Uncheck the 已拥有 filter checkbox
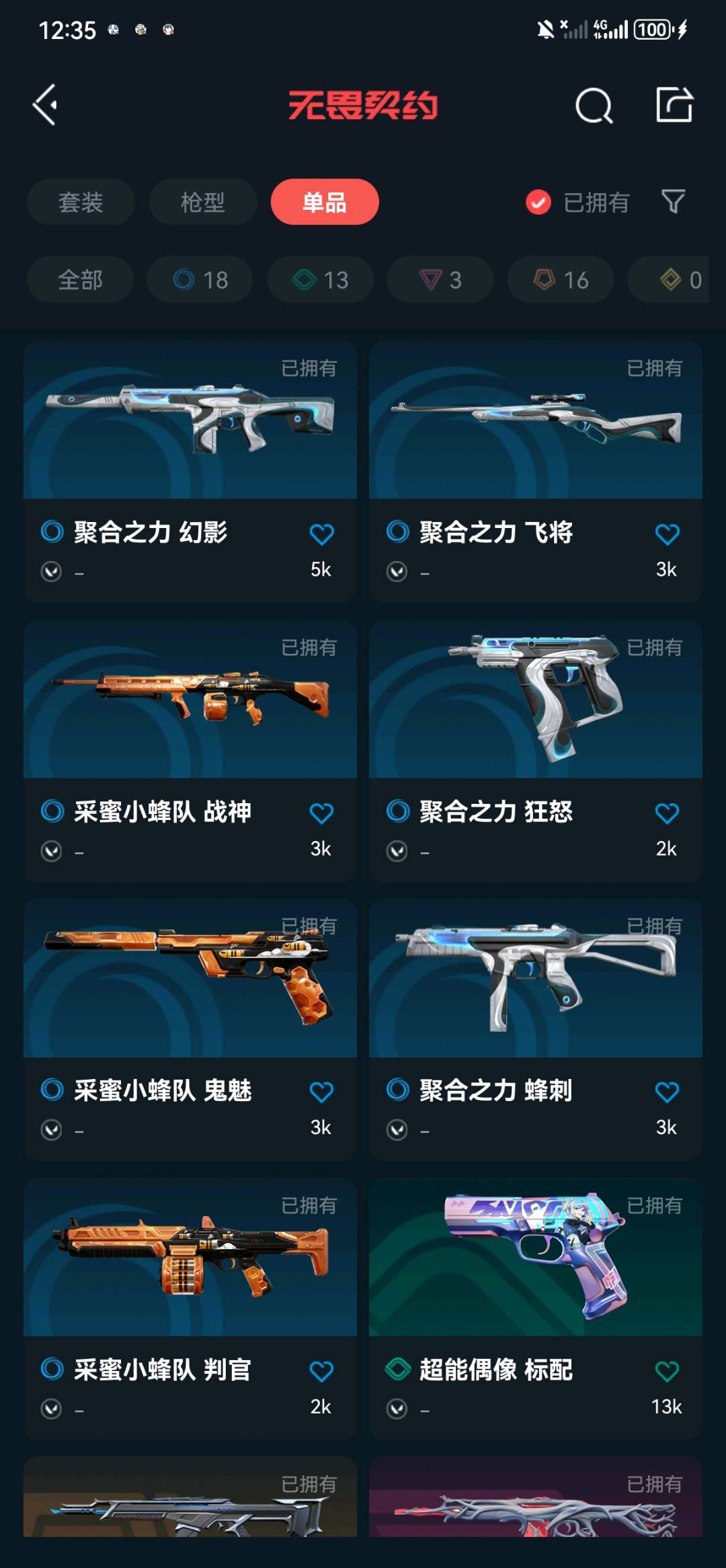Image resolution: width=726 pixels, height=1568 pixels. tap(538, 202)
